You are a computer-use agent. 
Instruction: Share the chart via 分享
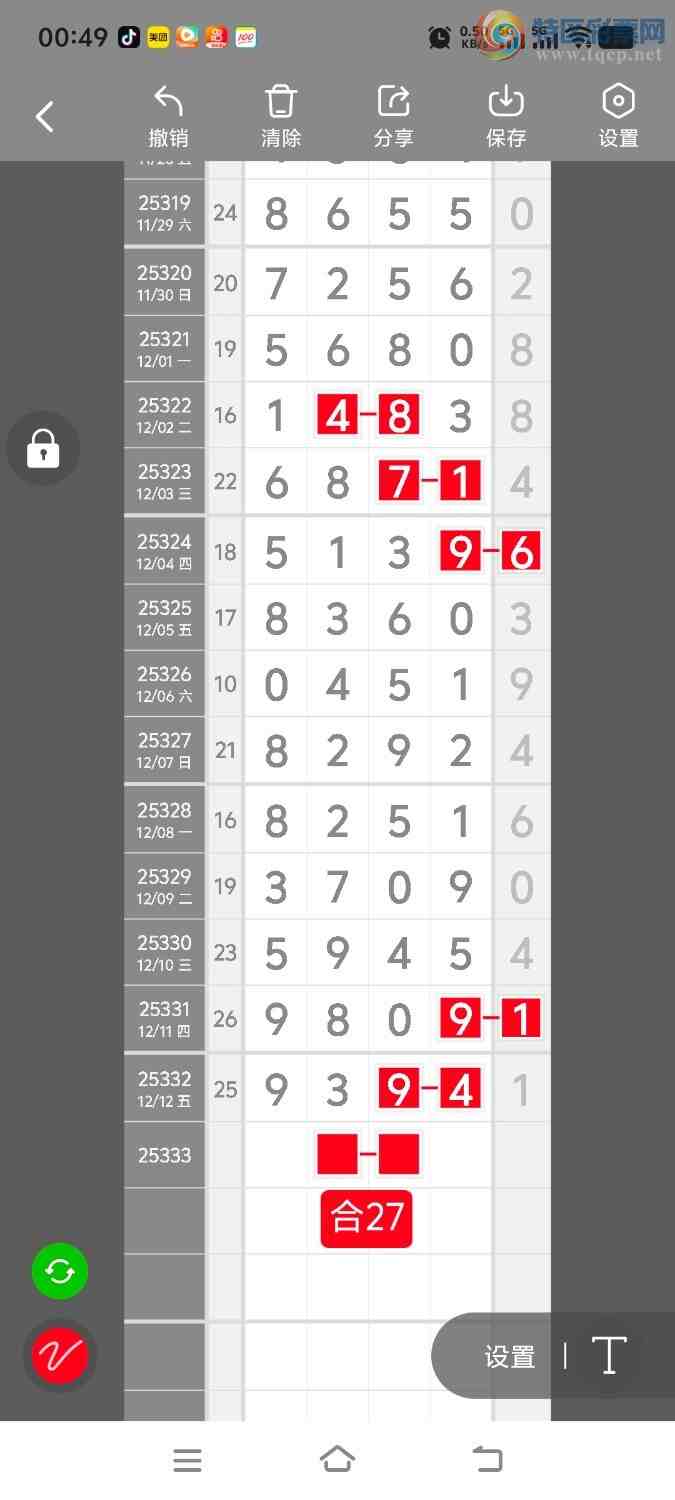pos(394,117)
